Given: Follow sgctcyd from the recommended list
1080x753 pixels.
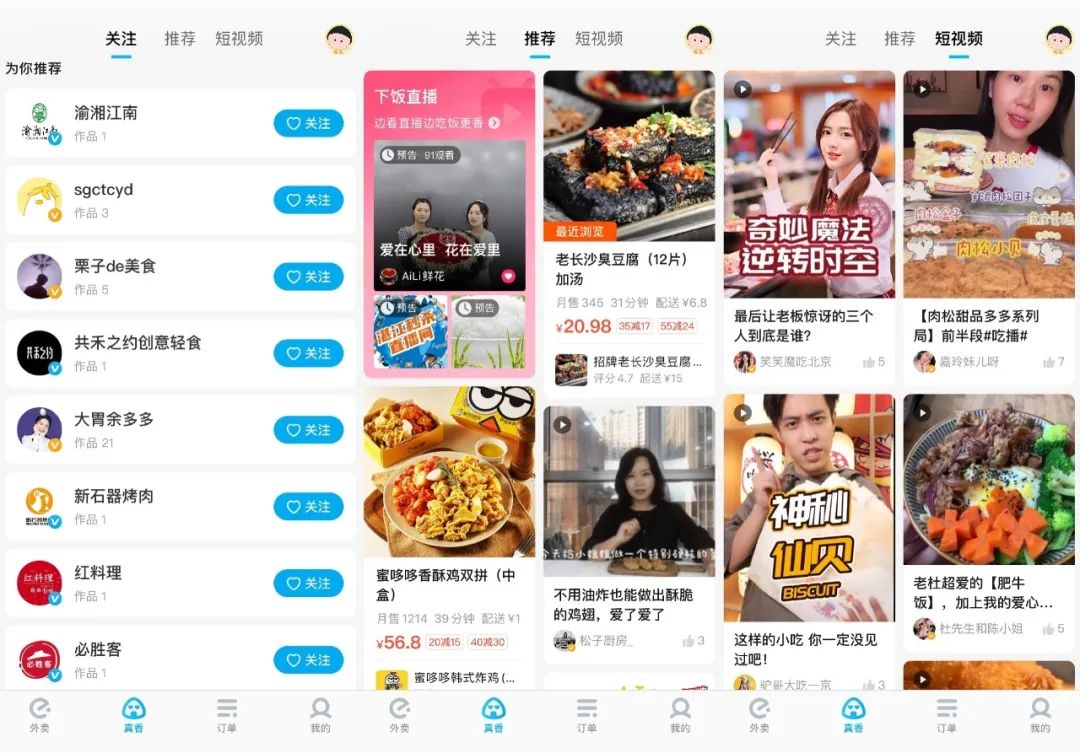Looking at the screenshot, I should pos(308,200).
